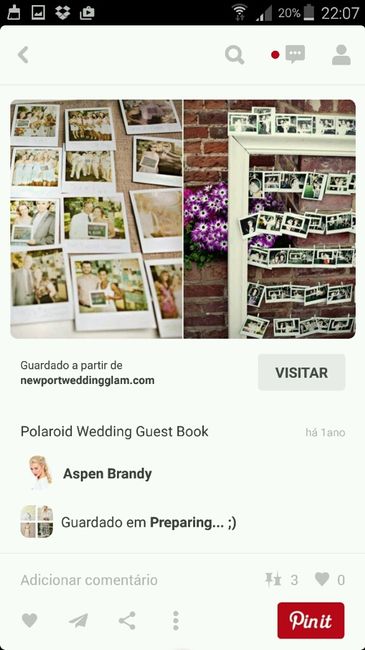Share the pin using the share icon
The width and height of the screenshot is (365, 650).
127,620
